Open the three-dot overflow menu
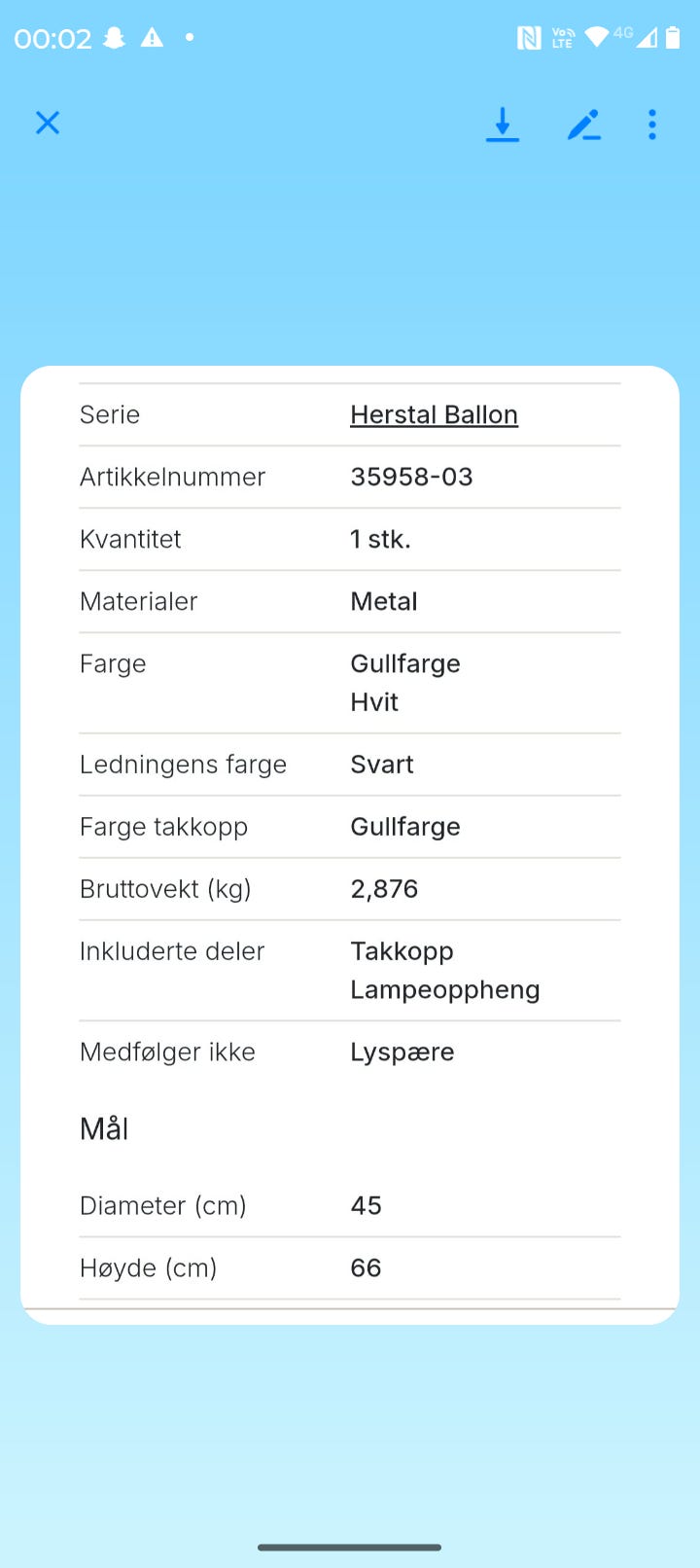Screen dimensions: 700x1568 tap(651, 125)
